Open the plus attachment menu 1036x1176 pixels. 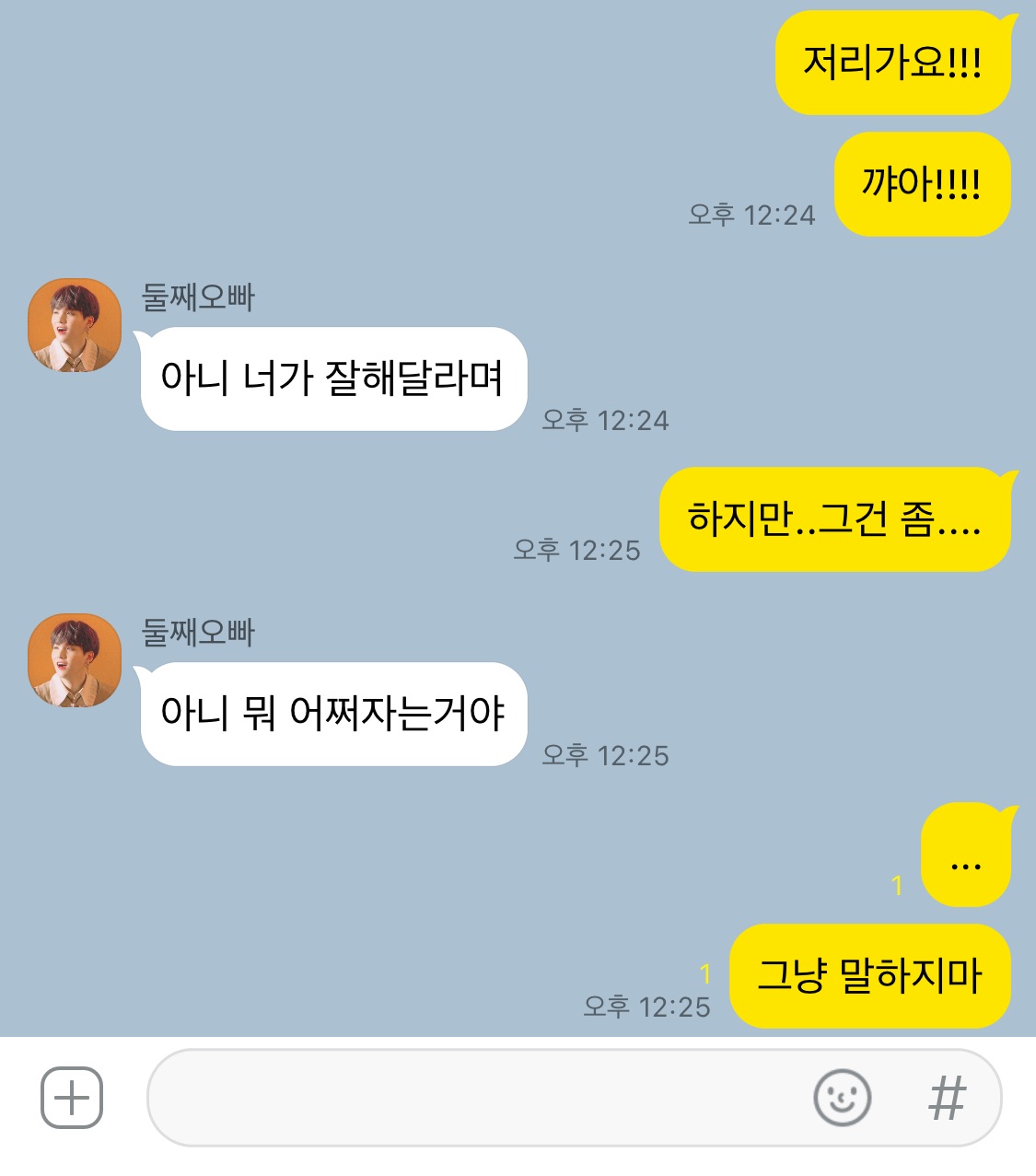pyautogui.click(x=72, y=1098)
